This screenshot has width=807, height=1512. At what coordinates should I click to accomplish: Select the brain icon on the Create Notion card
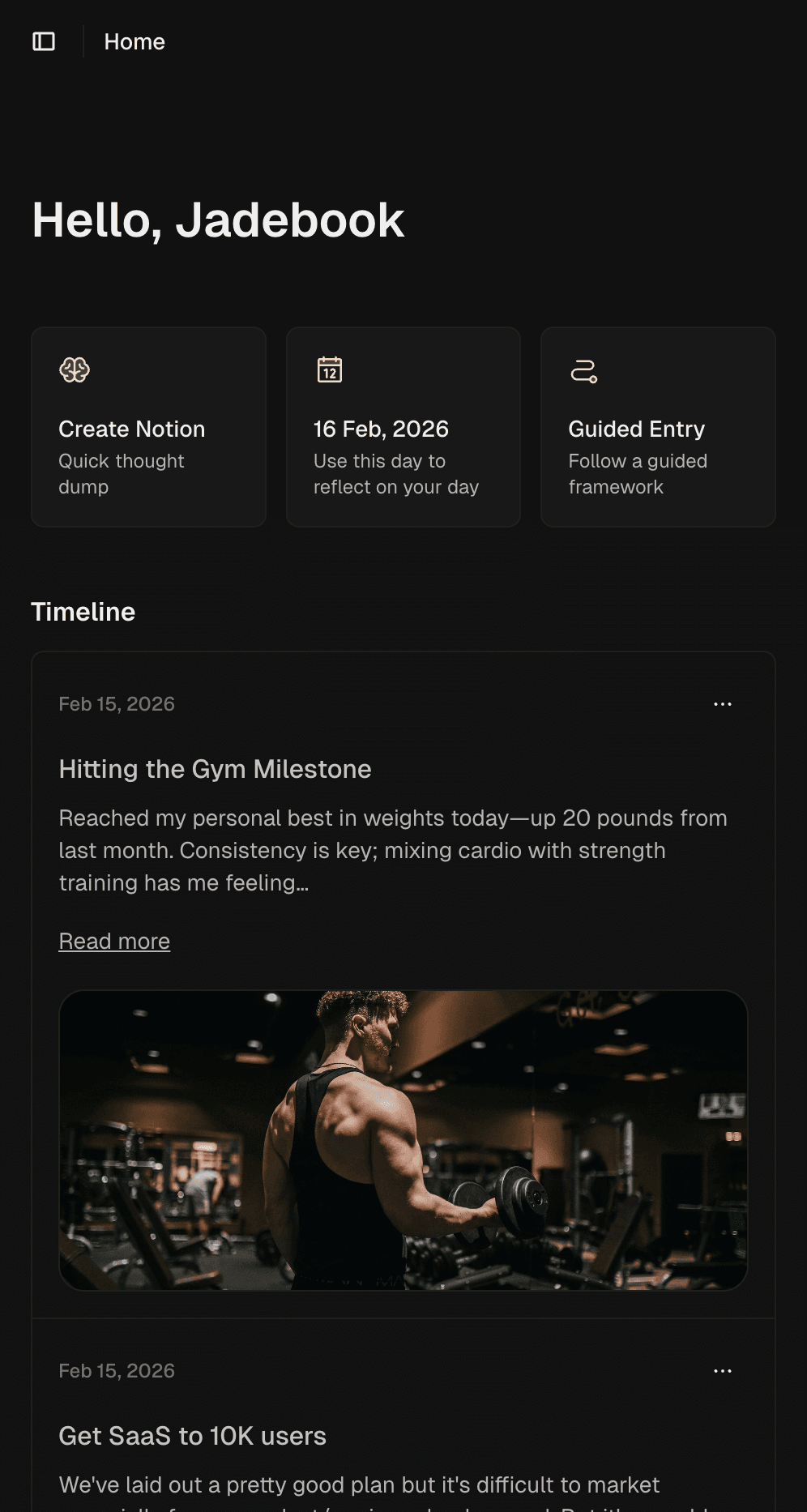[75, 372]
